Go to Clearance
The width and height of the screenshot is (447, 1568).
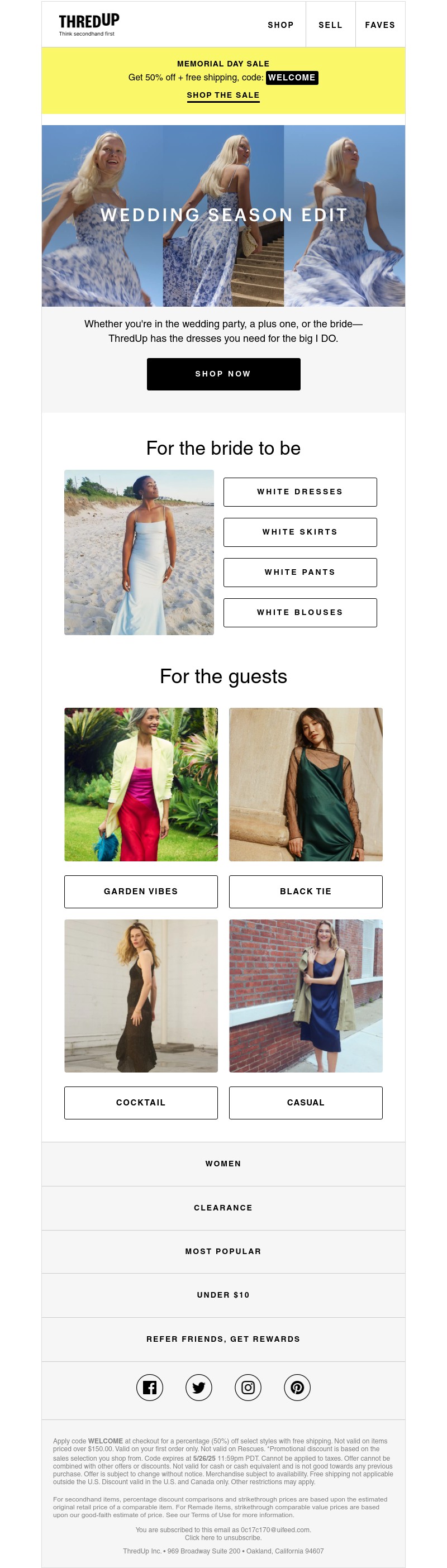pyautogui.click(x=223, y=1208)
